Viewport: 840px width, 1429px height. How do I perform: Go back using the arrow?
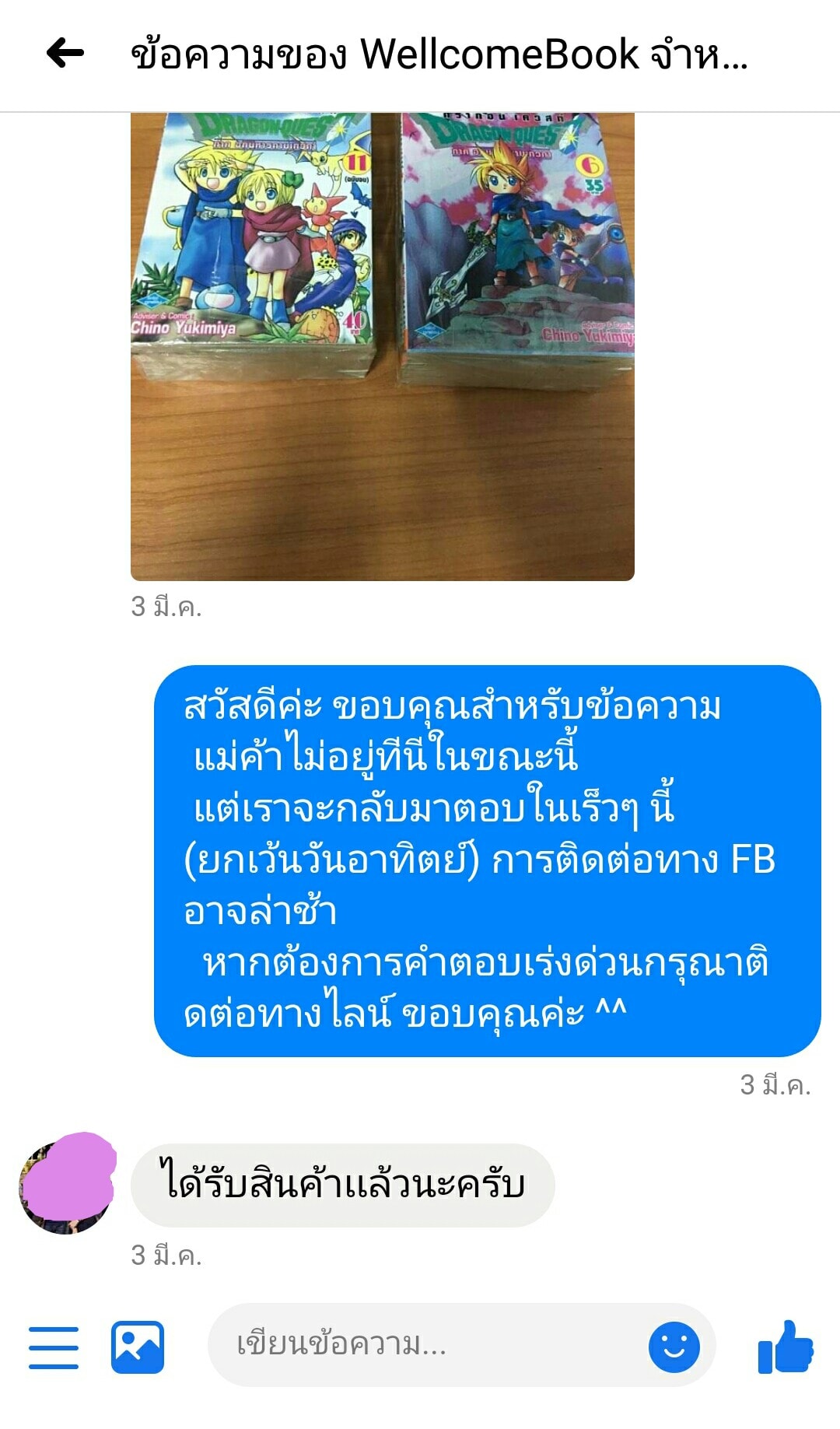[65, 54]
